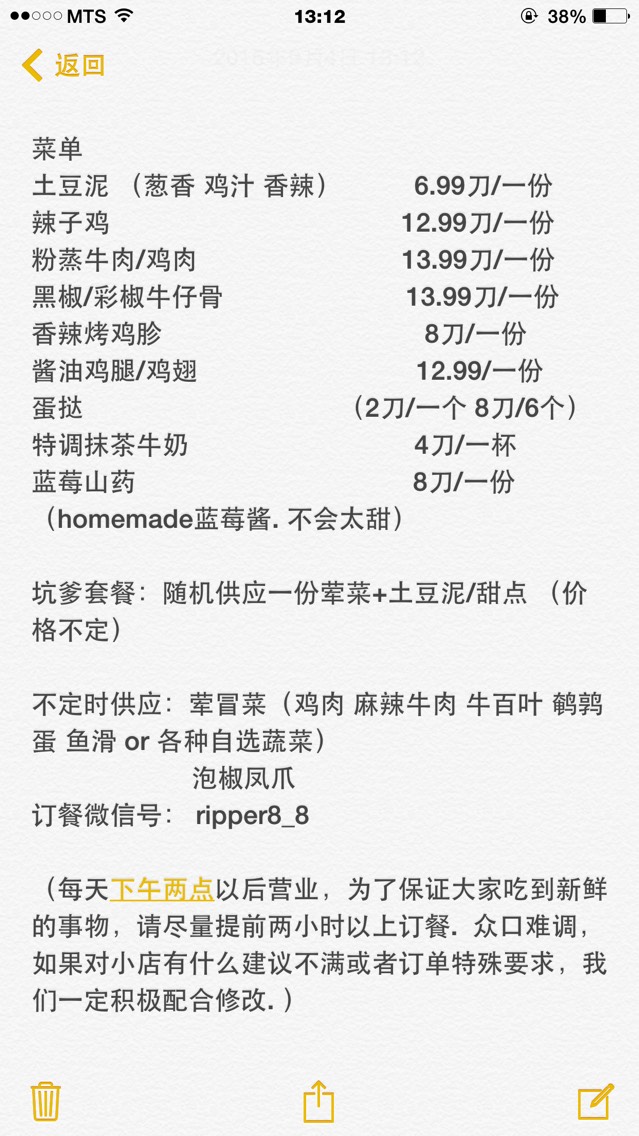Compose a new note
This screenshot has height=1136, width=639.
(x=595, y=1100)
